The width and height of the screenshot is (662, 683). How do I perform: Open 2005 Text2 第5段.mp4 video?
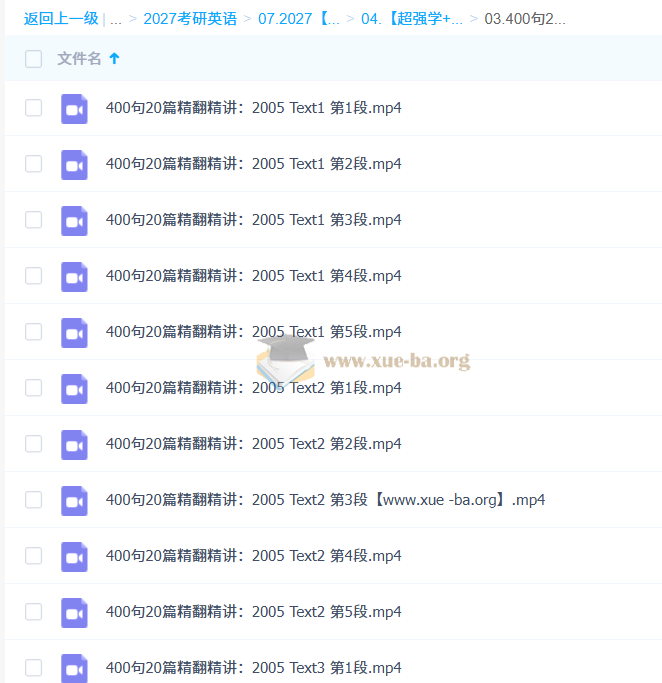(253, 612)
